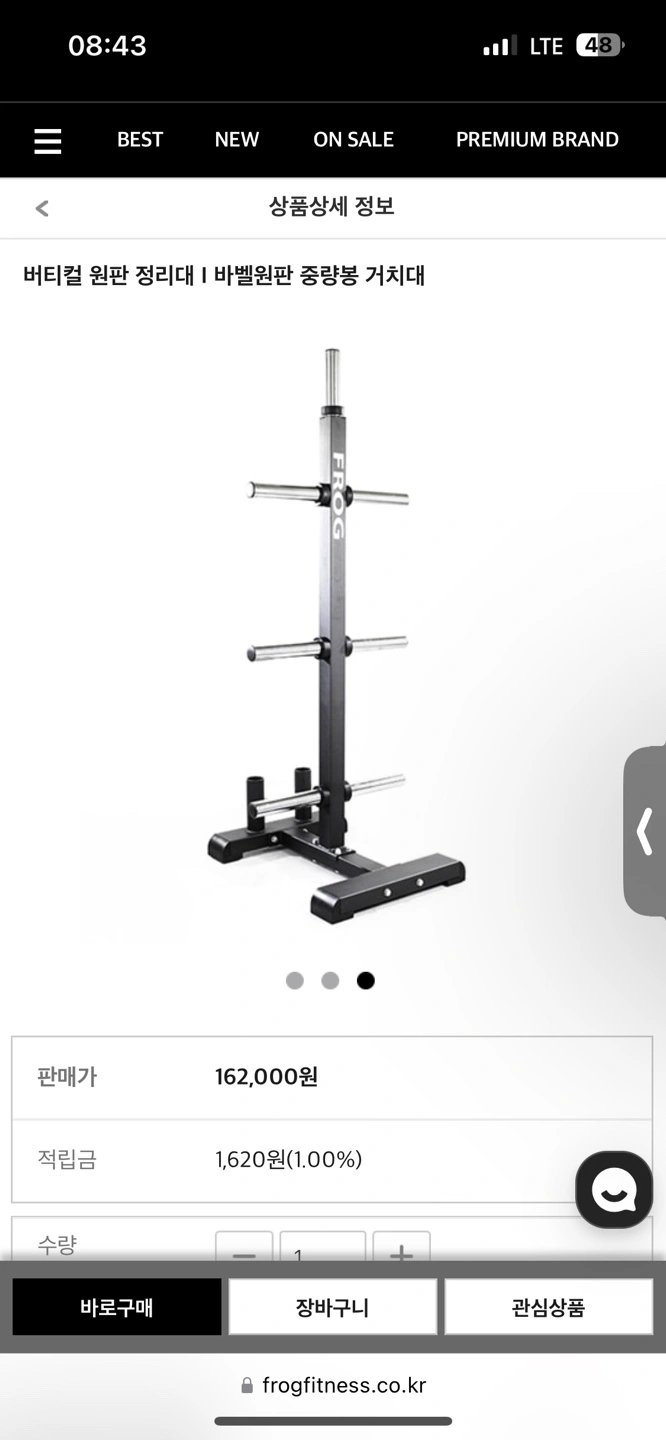
Task: Tap the frogfitness.co.kr address bar
Action: (x=333, y=1385)
